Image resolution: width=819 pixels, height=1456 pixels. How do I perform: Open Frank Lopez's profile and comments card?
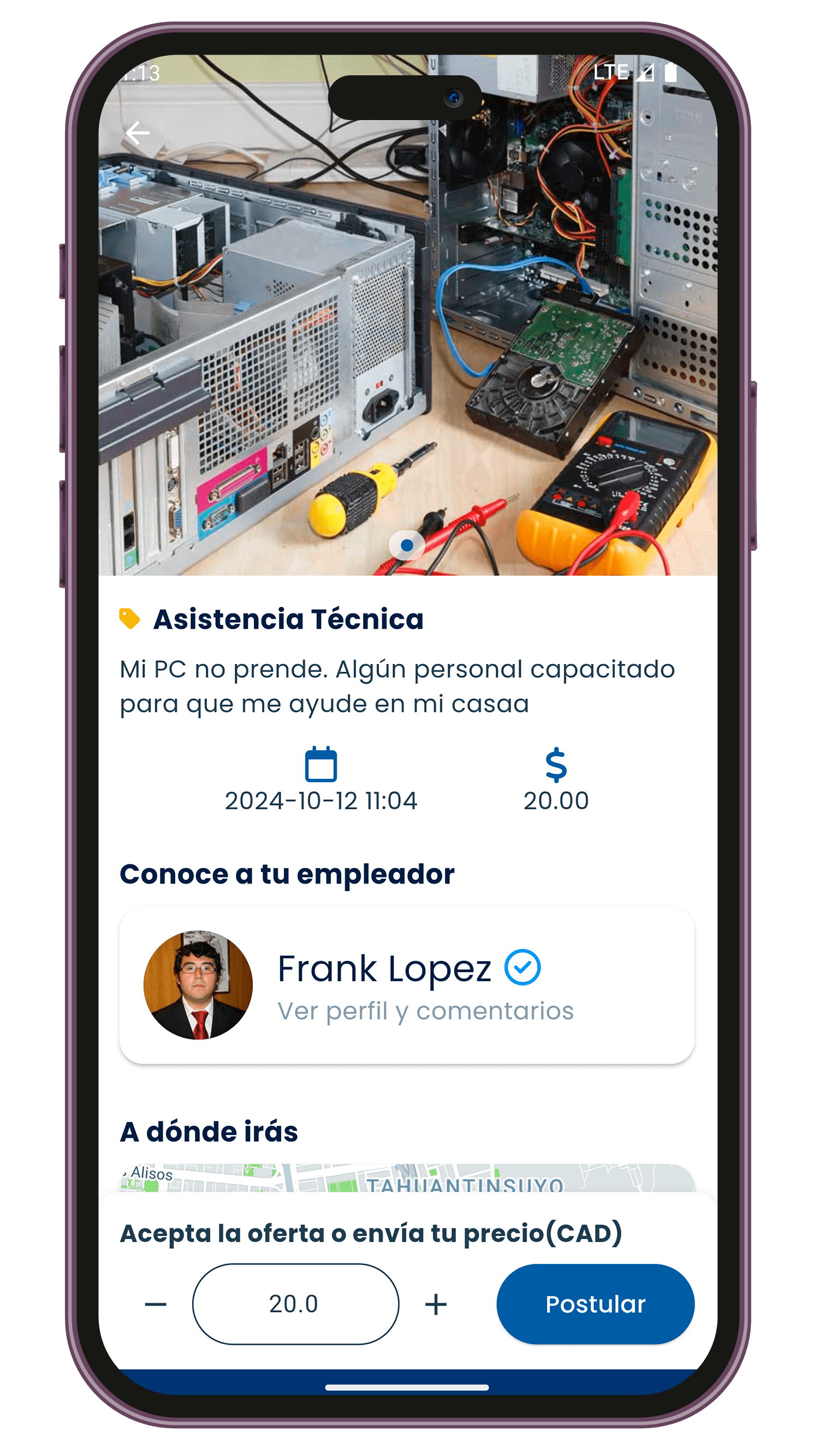[x=407, y=985]
